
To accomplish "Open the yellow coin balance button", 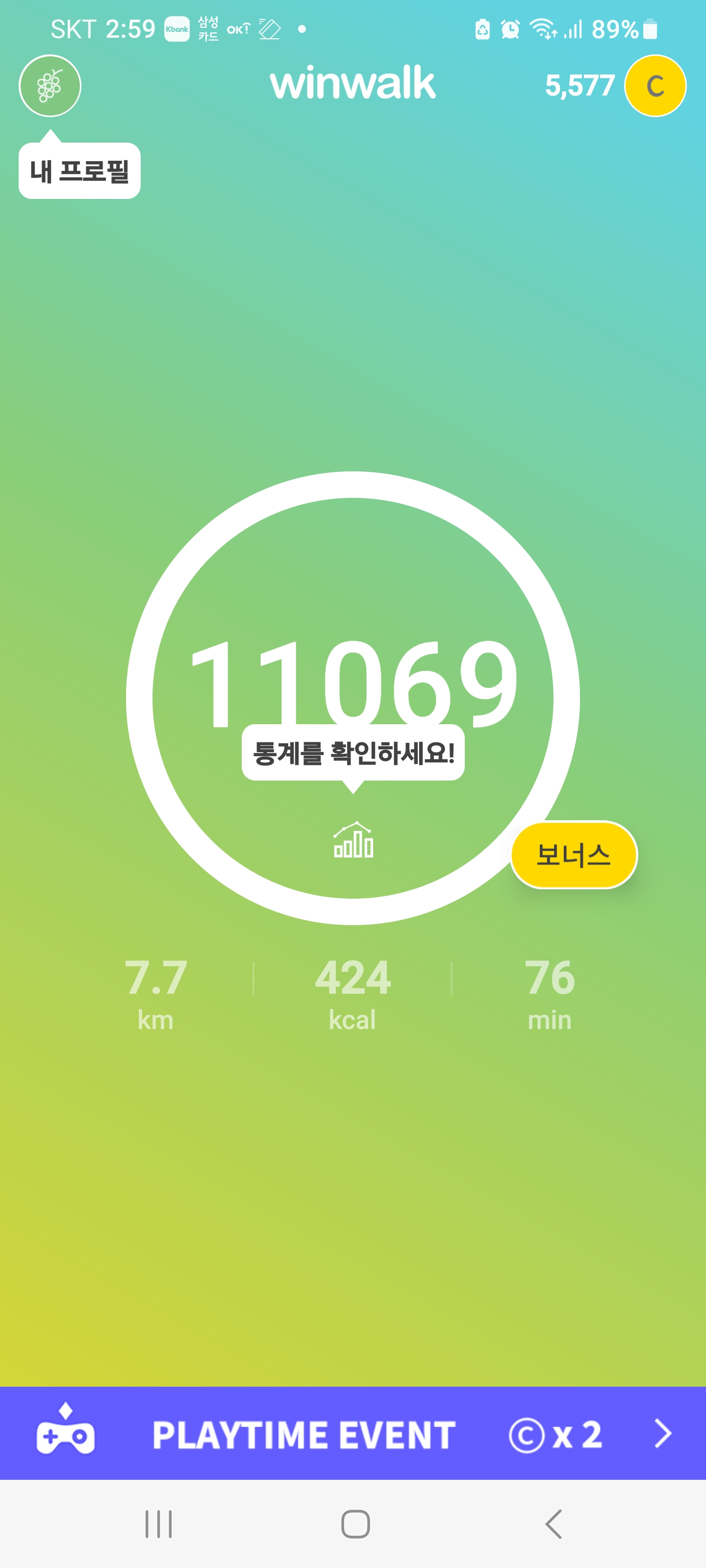I will (655, 86).
